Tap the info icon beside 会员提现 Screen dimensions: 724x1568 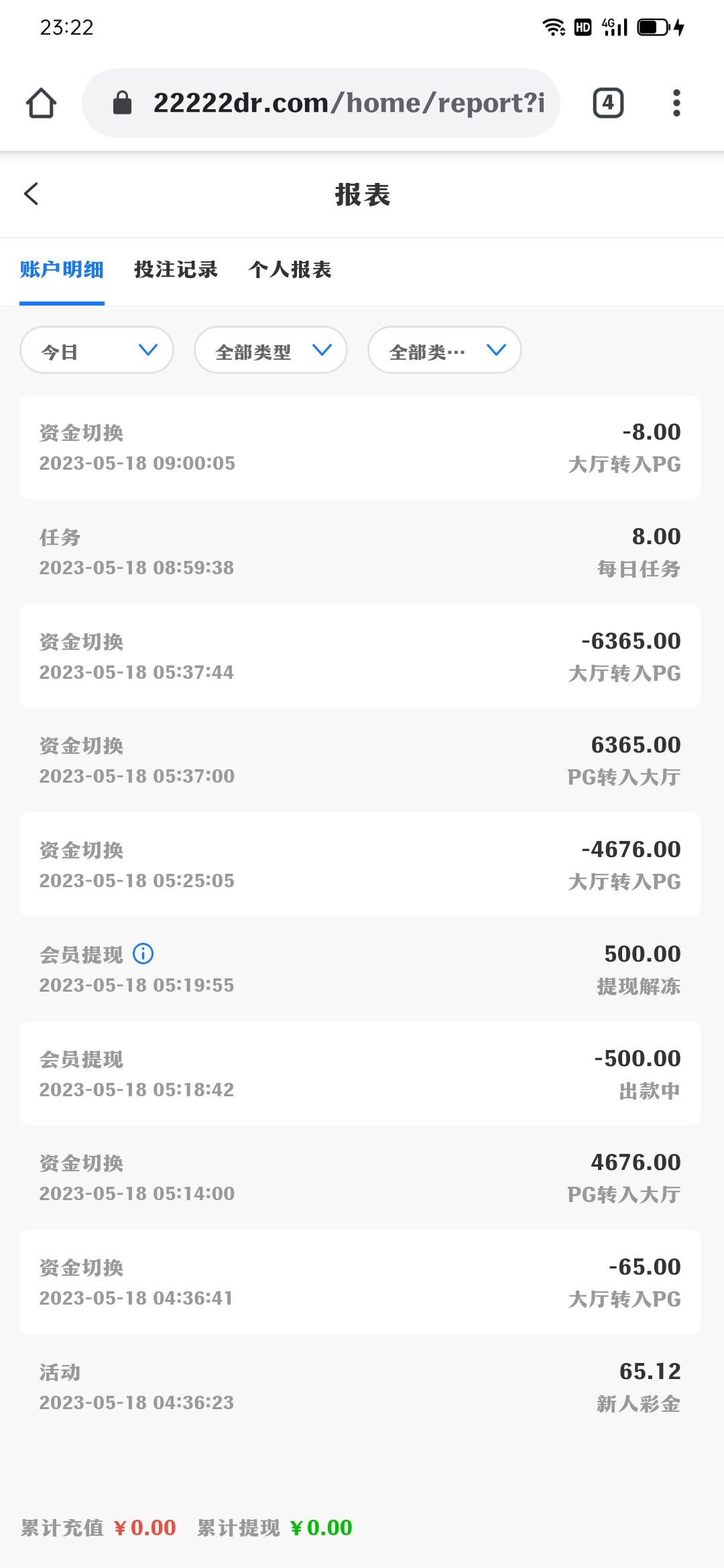pyautogui.click(x=143, y=954)
